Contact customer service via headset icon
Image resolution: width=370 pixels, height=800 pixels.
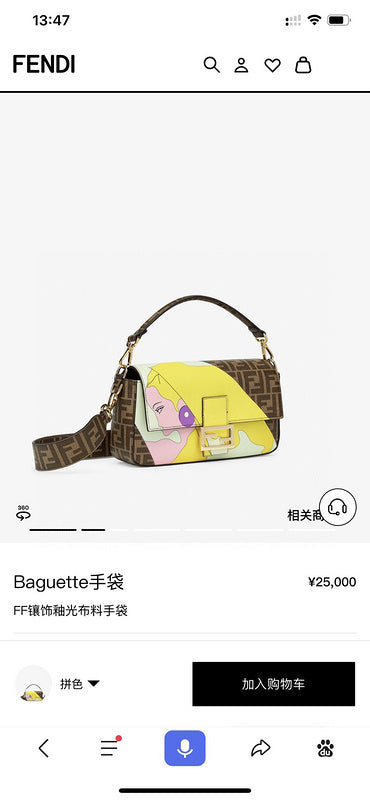click(x=337, y=507)
